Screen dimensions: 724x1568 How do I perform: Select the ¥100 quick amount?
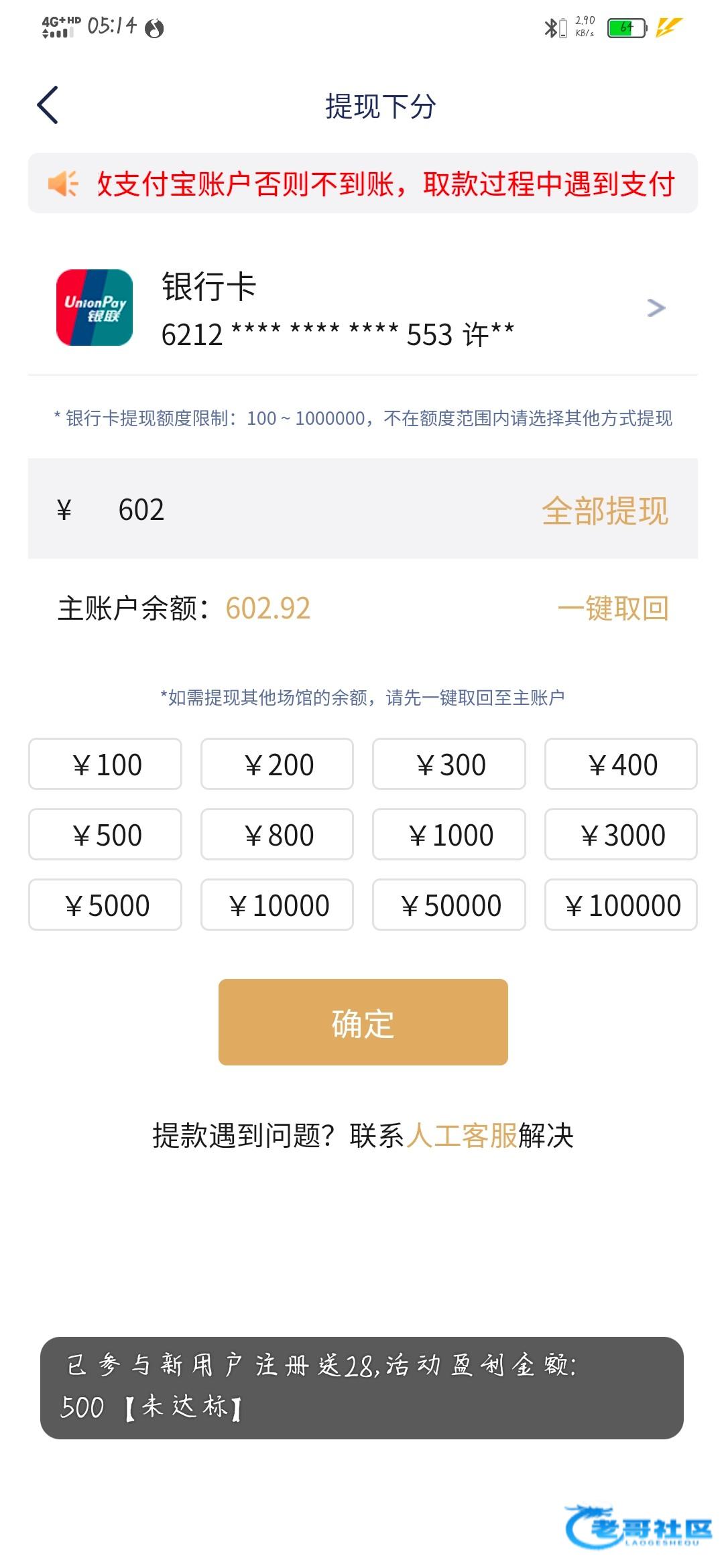105,765
